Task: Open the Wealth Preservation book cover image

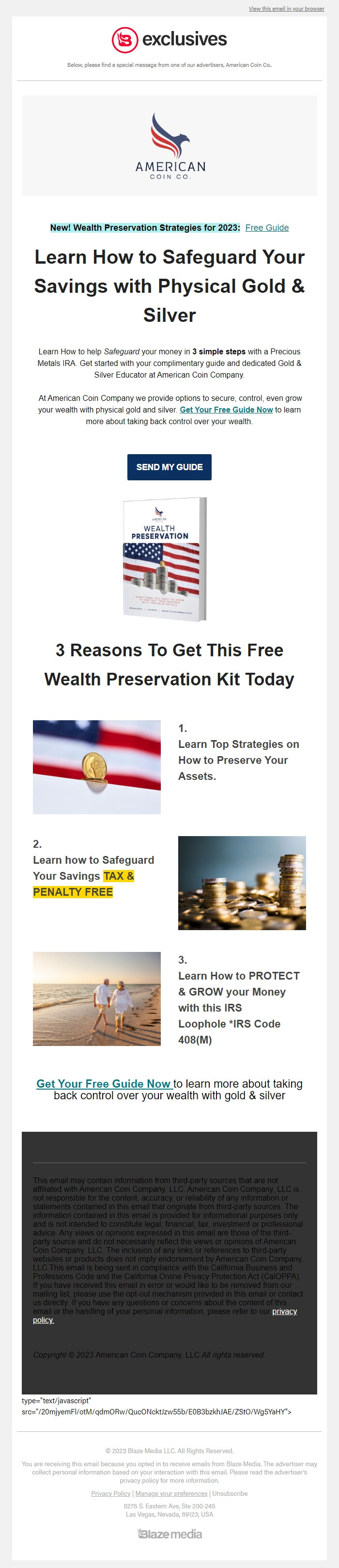Action: click(x=165, y=558)
